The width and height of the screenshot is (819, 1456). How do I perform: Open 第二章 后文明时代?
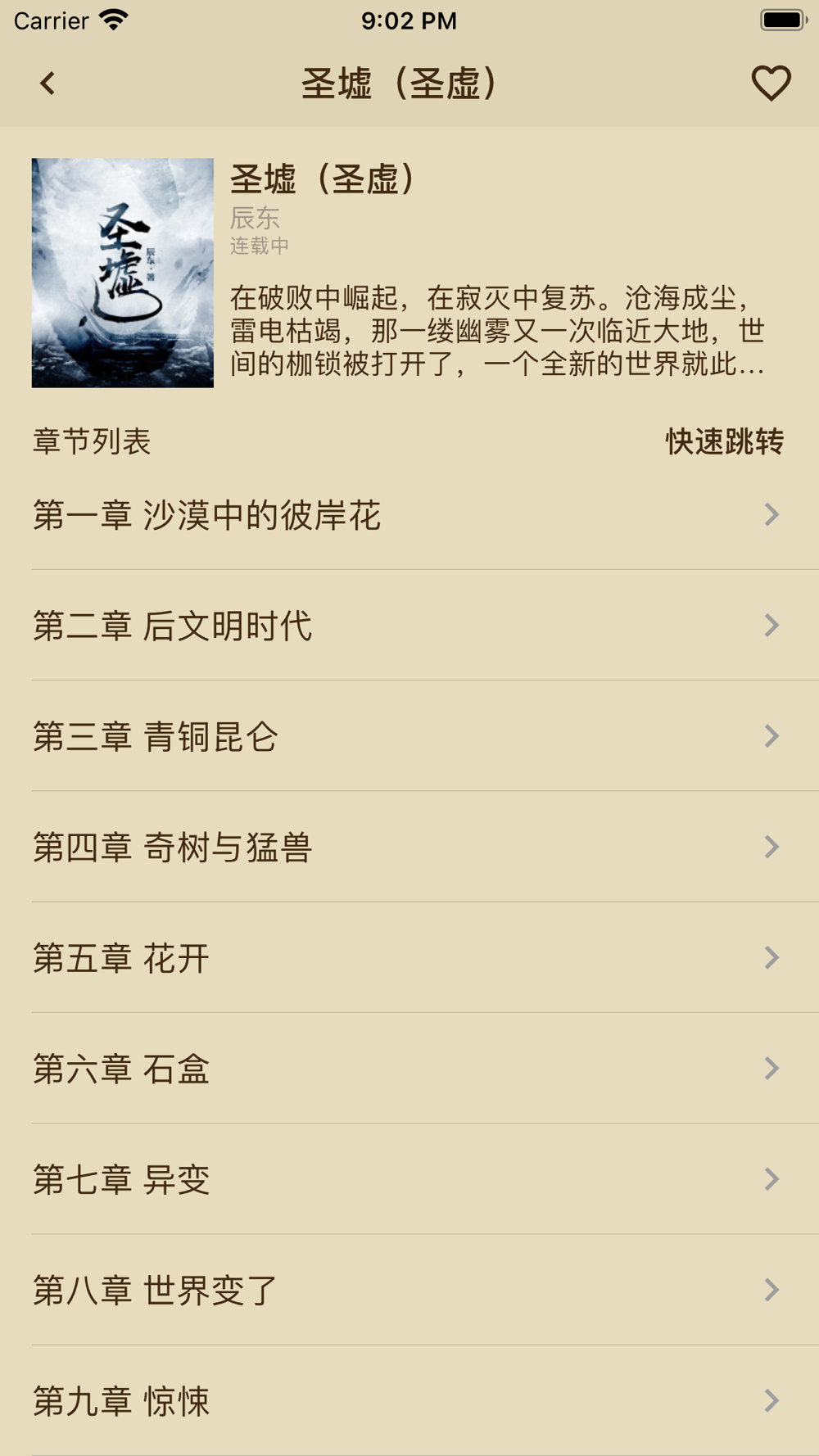[409, 626]
